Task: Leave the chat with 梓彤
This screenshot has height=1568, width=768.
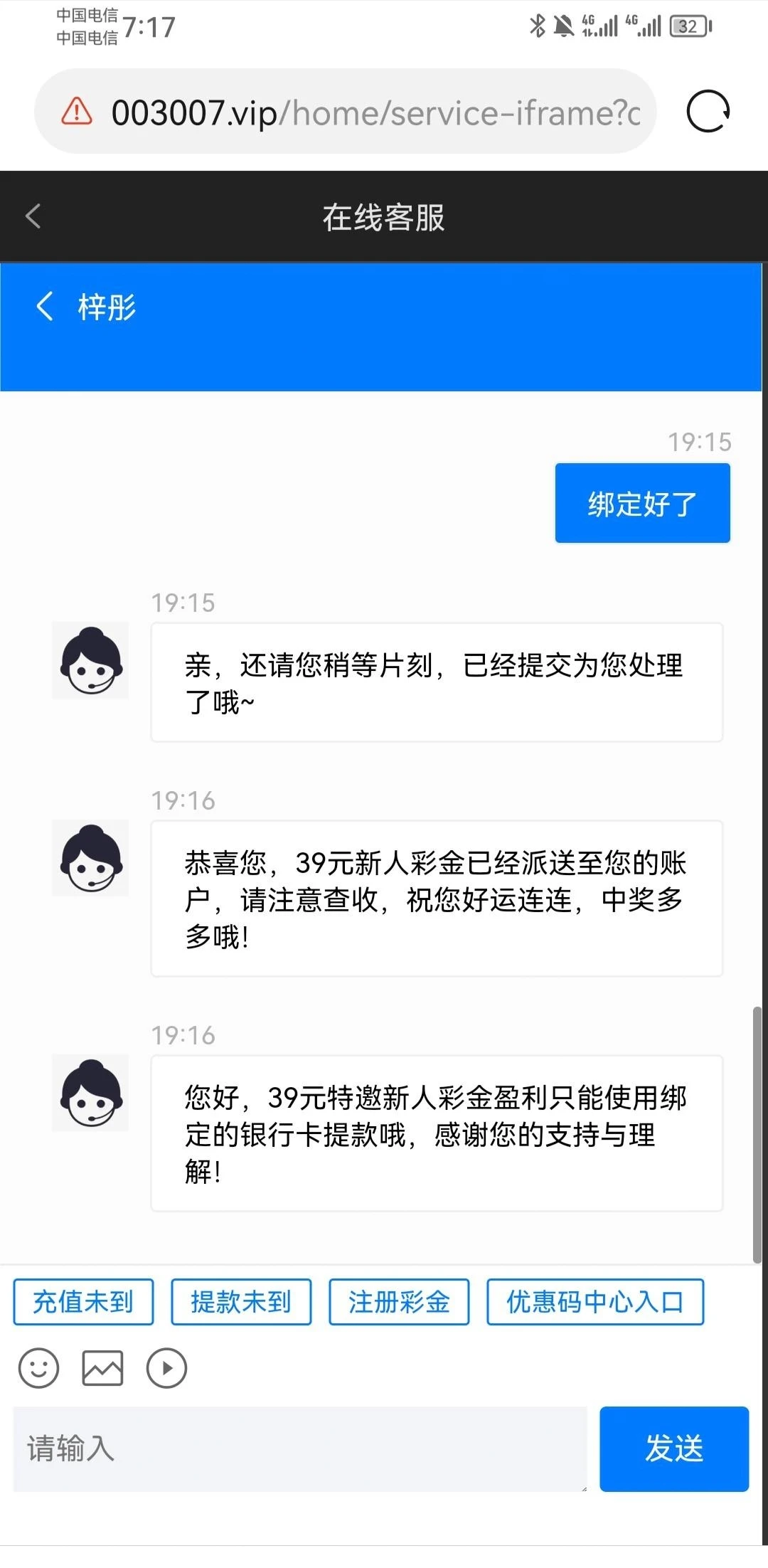Action: click(44, 307)
